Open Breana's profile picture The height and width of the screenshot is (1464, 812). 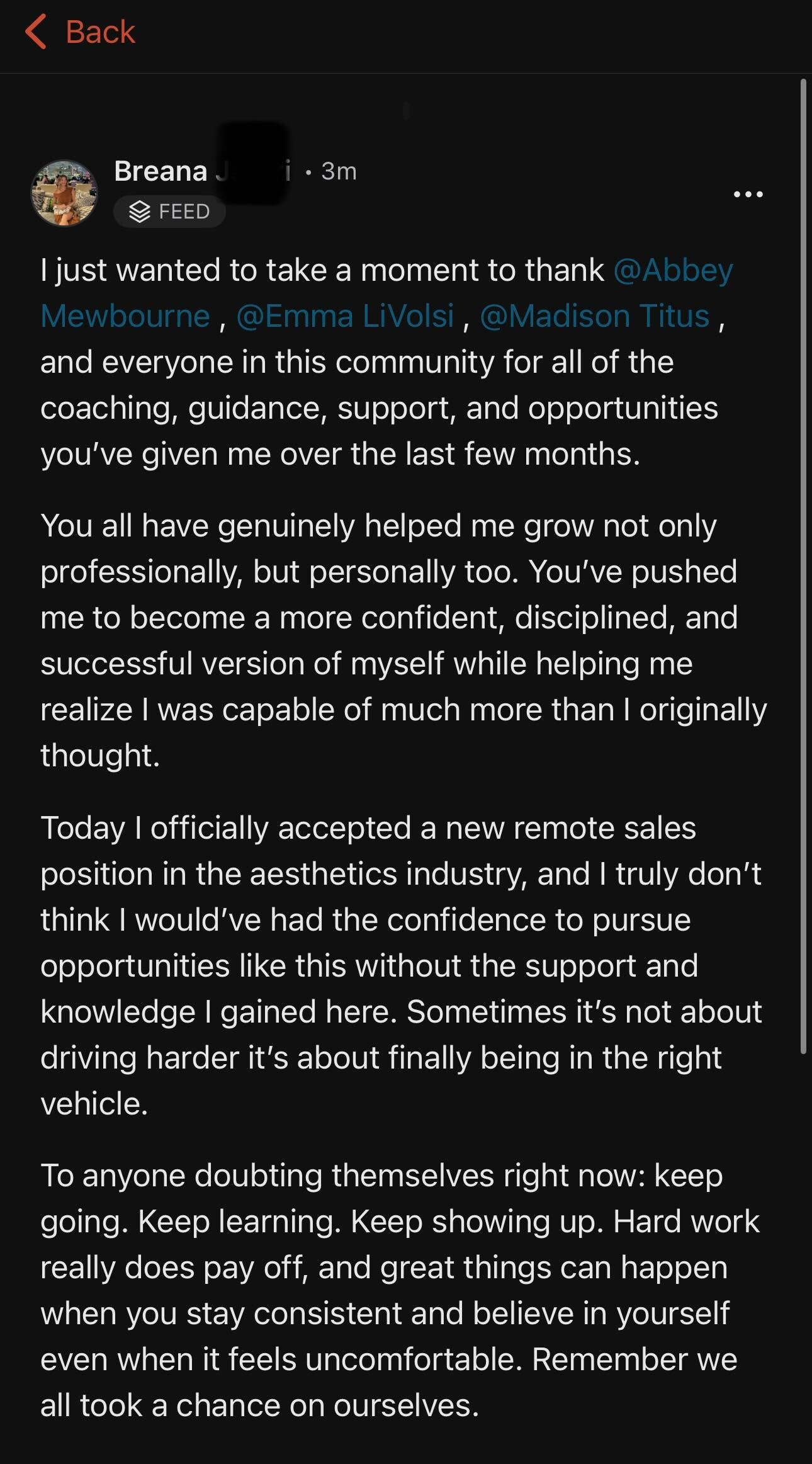click(x=64, y=193)
